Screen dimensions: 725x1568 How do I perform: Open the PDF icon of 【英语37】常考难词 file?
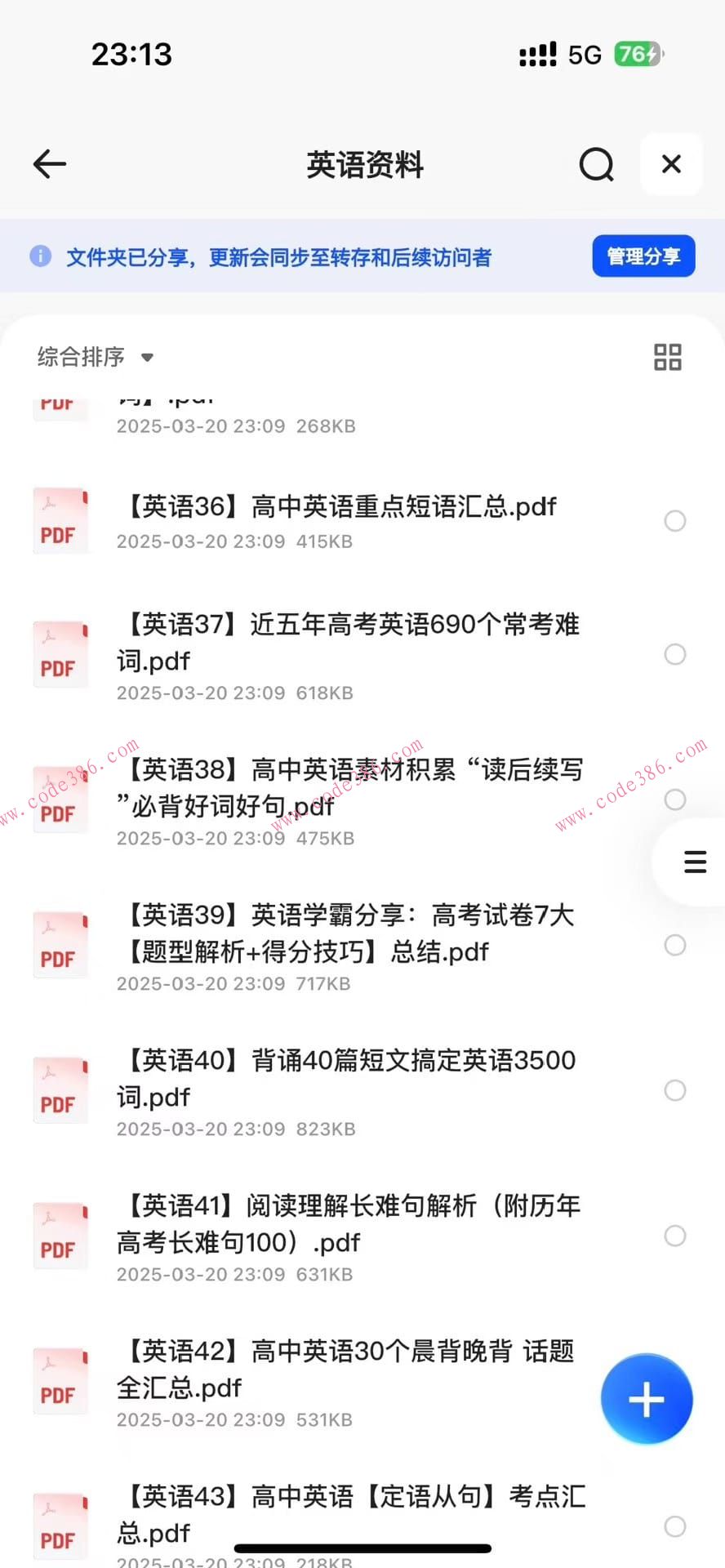click(60, 654)
